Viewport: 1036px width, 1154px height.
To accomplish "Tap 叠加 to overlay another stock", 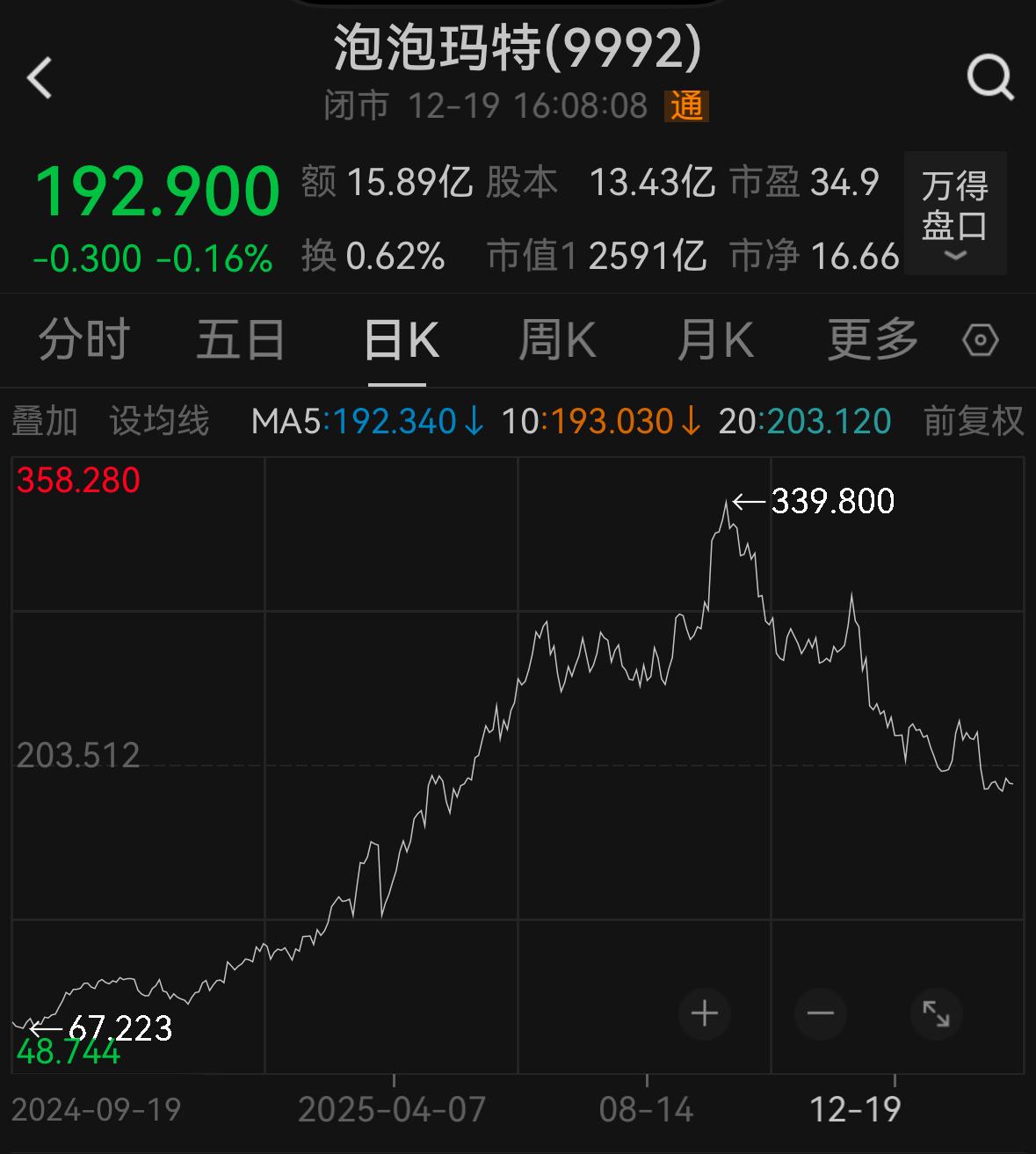I will pyautogui.click(x=45, y=421).
